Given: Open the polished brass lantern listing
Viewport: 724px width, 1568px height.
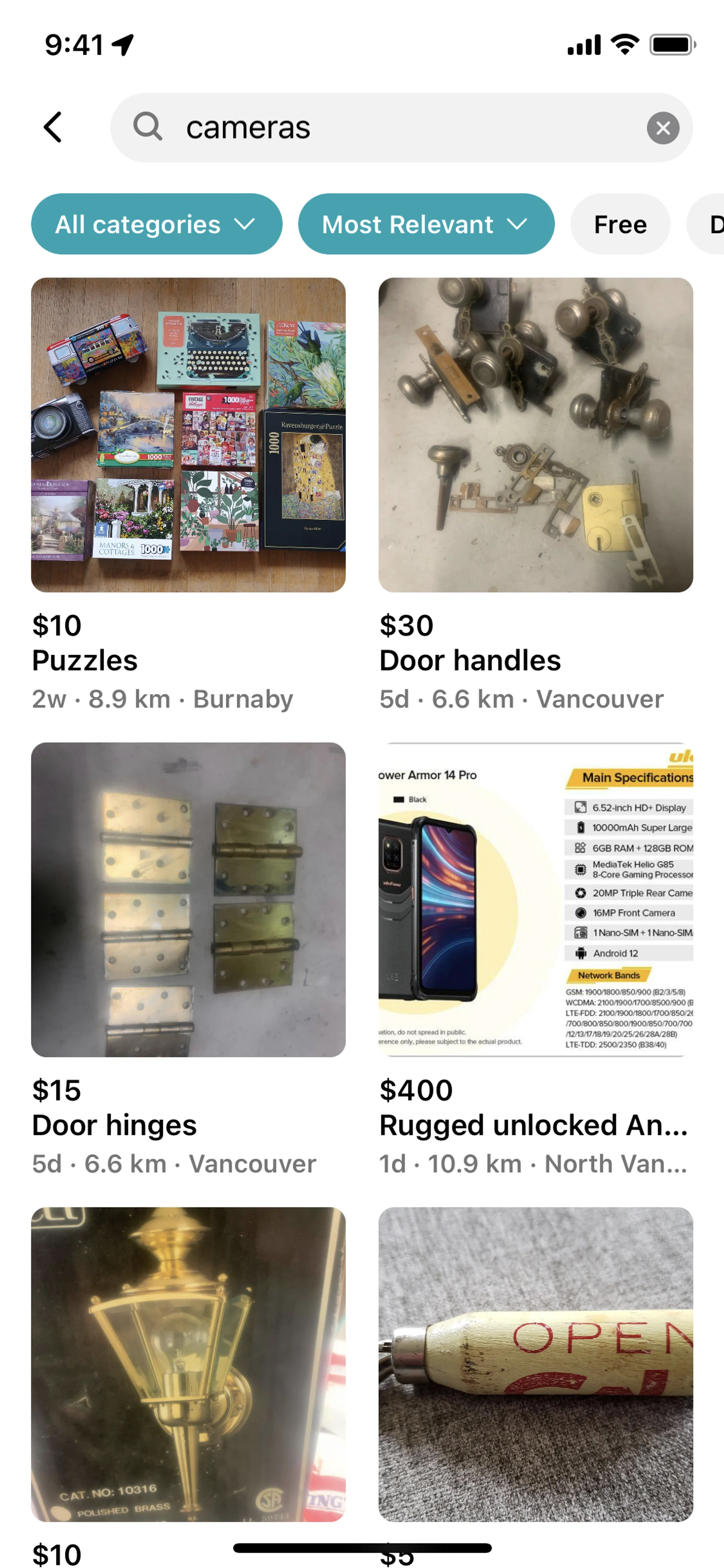Looking at the screenshot, I should pos(188,1364).
